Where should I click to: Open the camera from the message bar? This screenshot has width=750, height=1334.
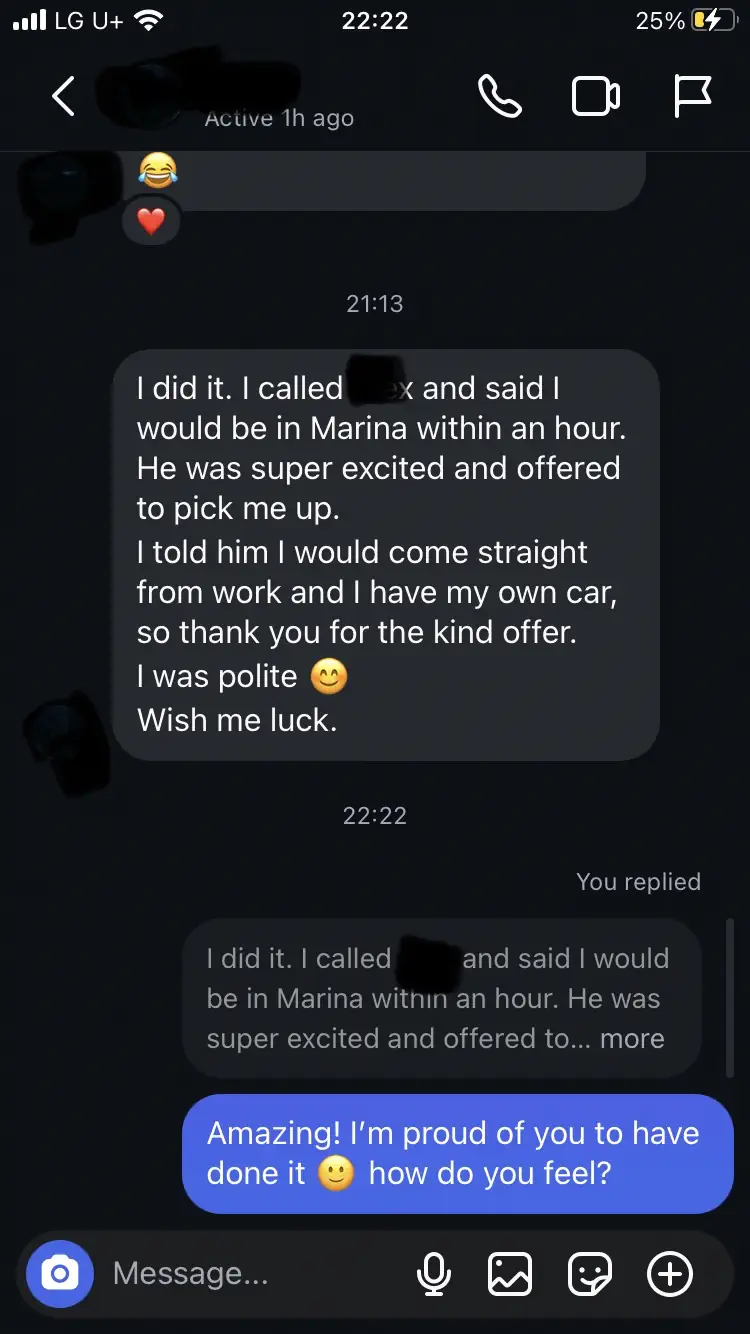60,1273
